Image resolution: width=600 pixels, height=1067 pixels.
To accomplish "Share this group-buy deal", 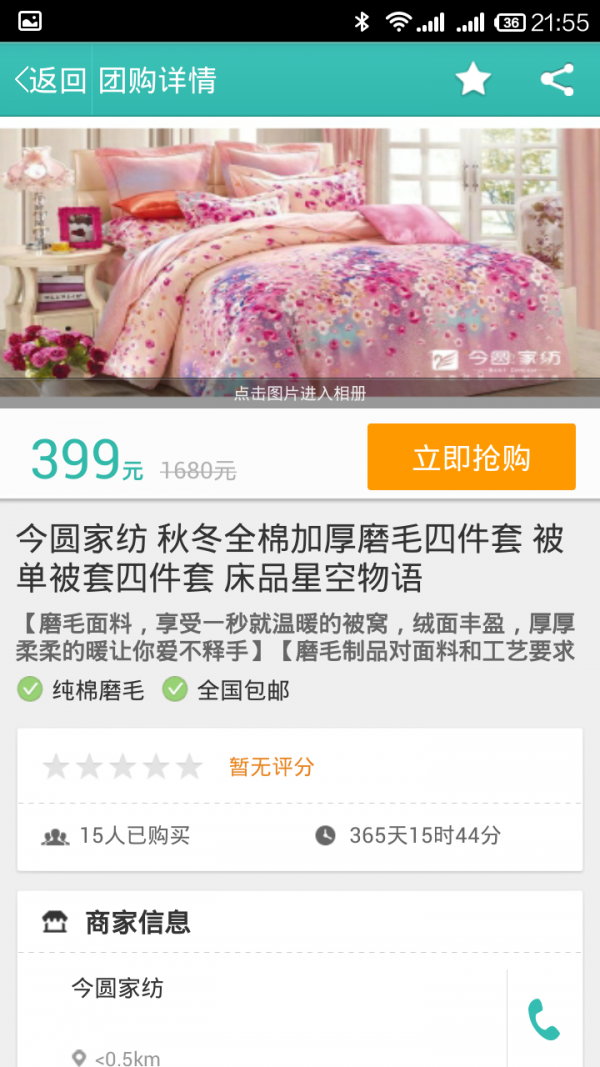I will click(x=557, y=79).
